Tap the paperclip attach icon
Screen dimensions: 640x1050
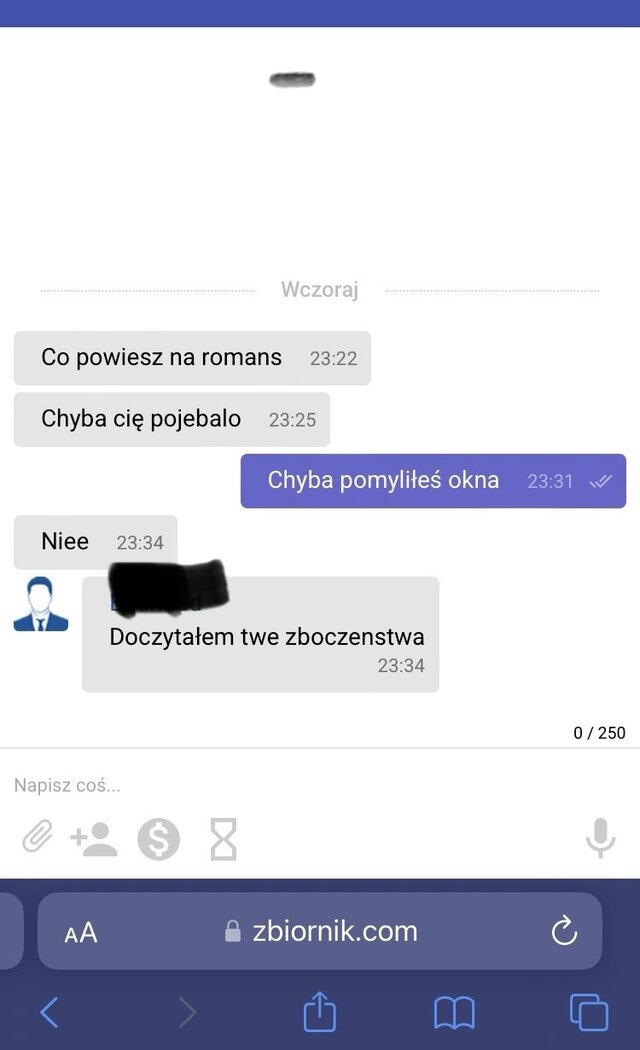pyautogui.click(x=37, y=836)
